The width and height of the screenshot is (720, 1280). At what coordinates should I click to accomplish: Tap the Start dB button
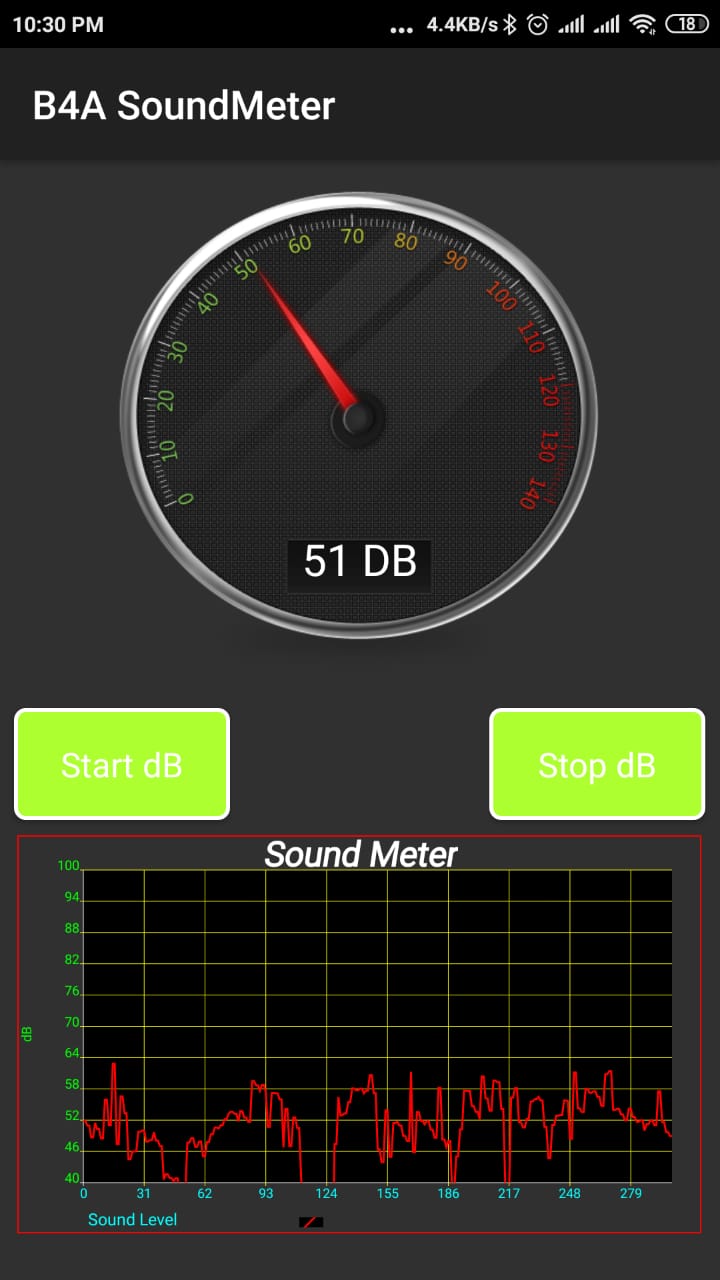[x=122, y=764]
